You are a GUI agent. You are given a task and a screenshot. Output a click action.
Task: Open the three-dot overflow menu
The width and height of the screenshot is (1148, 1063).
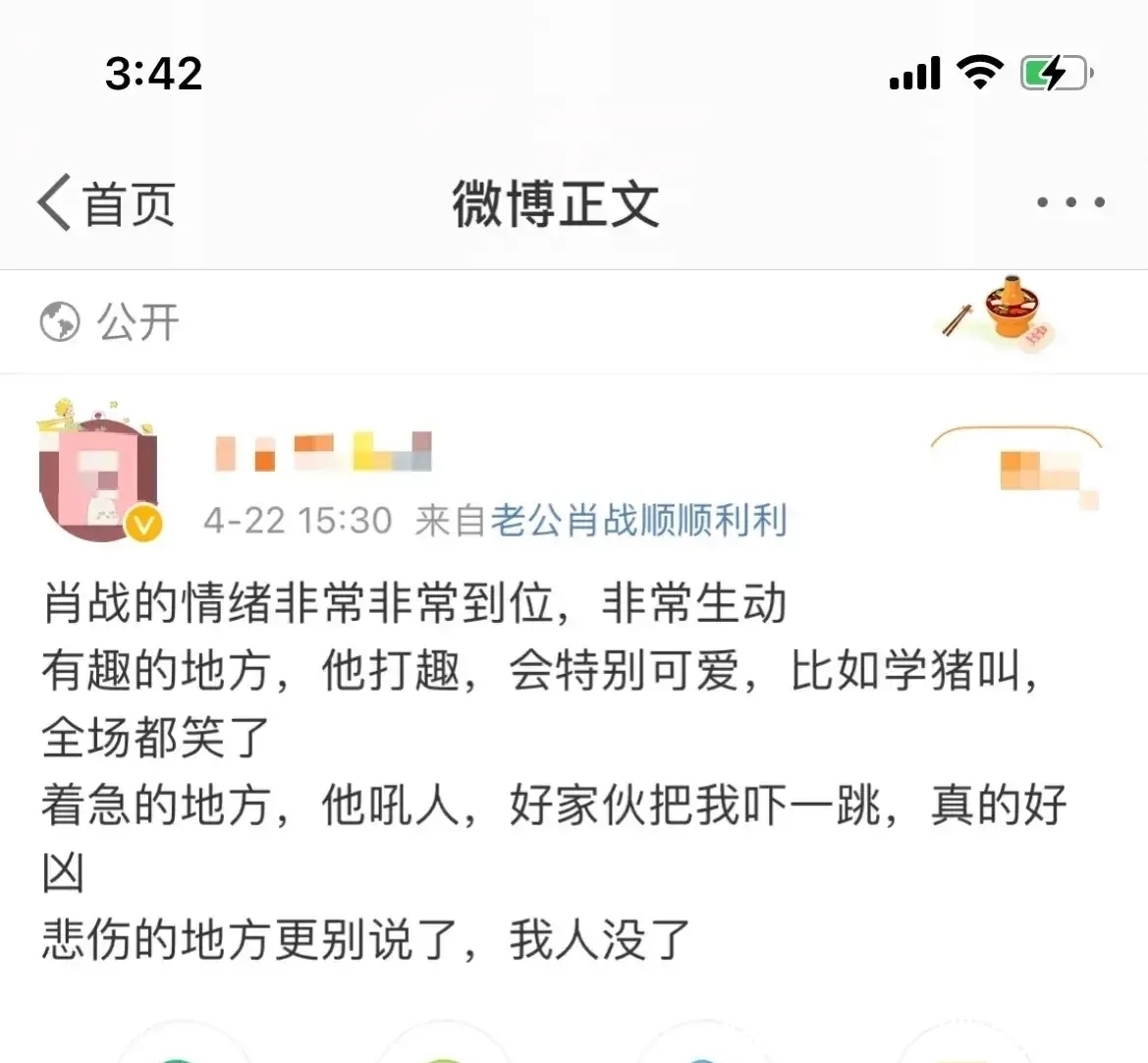coord(1070,202)
